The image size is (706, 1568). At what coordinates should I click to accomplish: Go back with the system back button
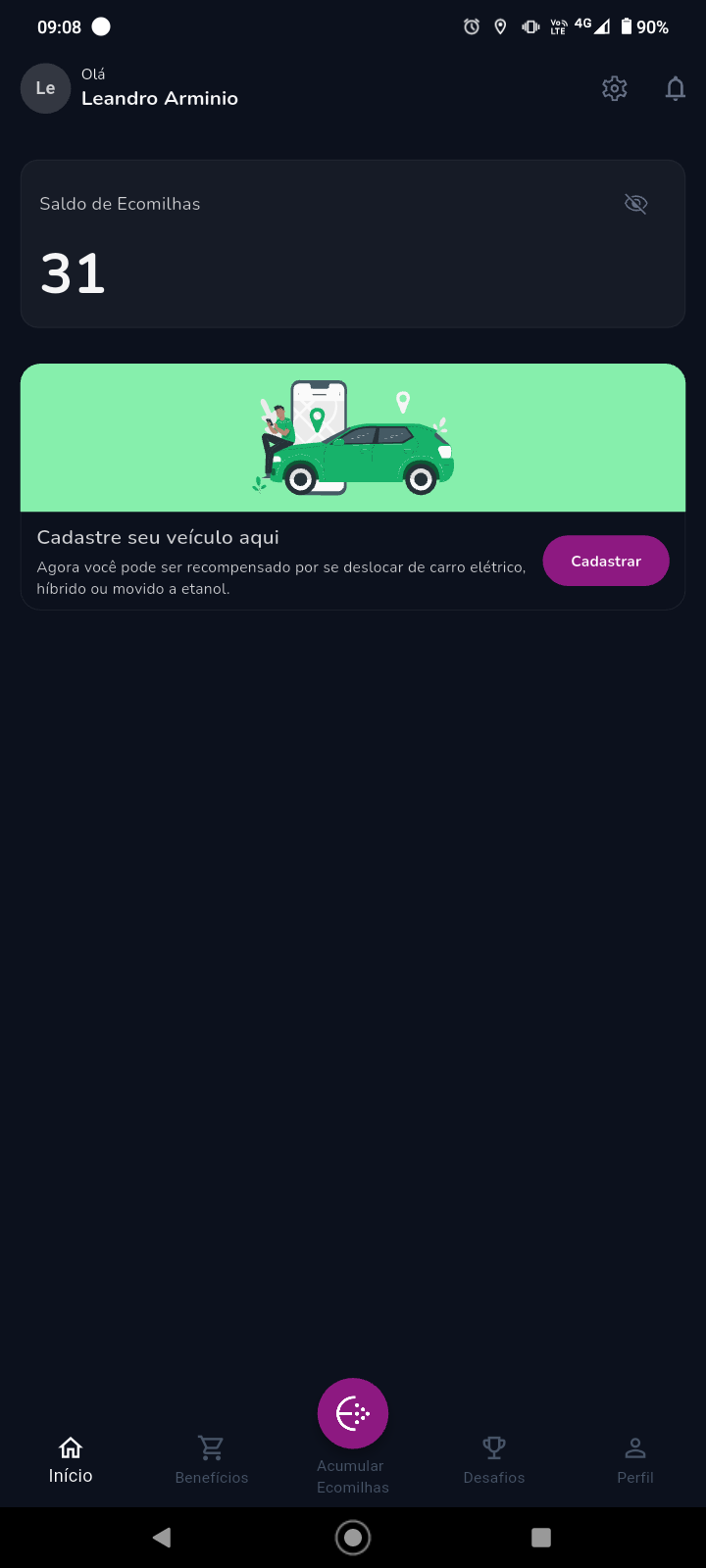[163, 1538]
